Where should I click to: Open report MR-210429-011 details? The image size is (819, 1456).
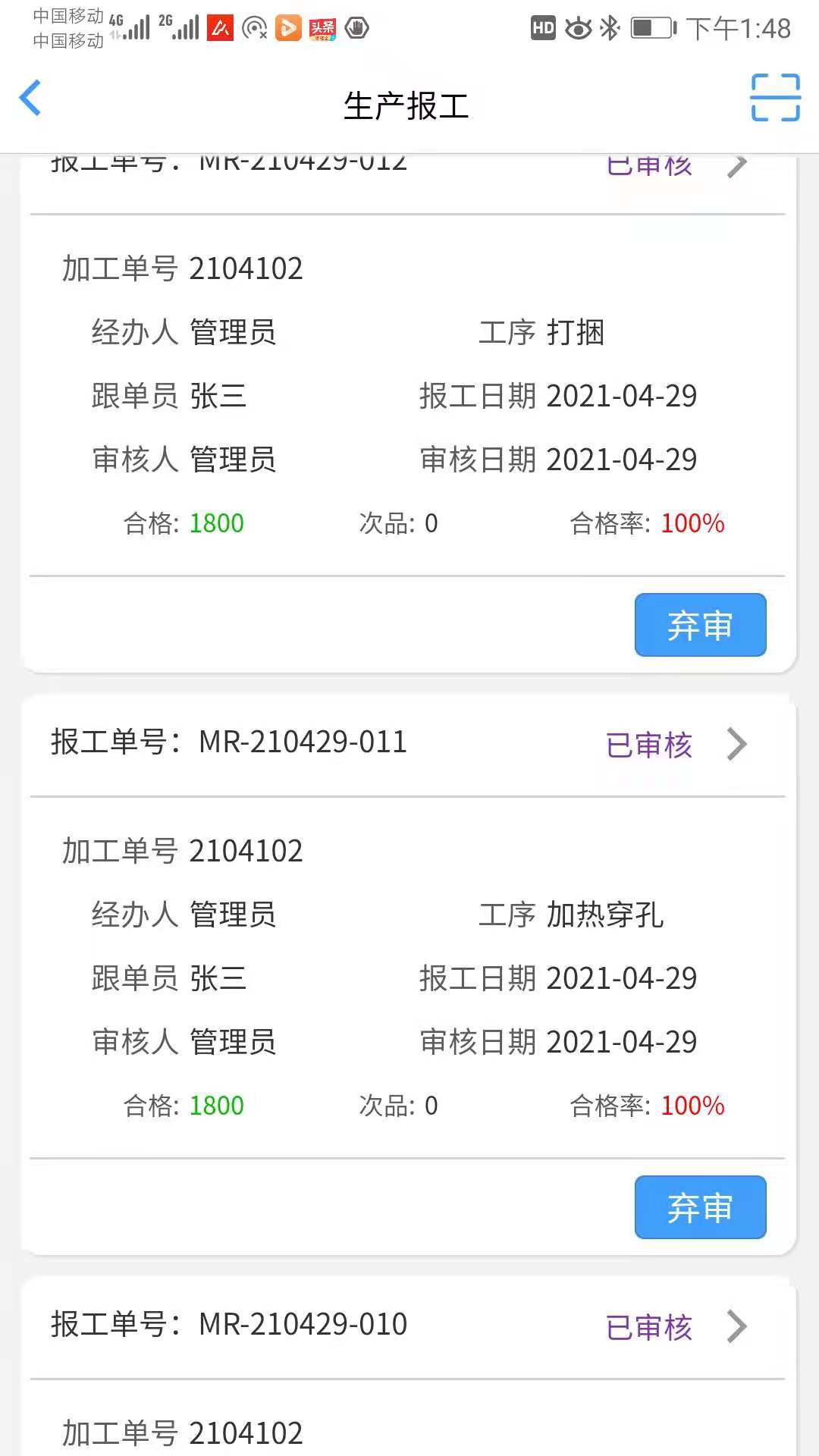(407, 743)
